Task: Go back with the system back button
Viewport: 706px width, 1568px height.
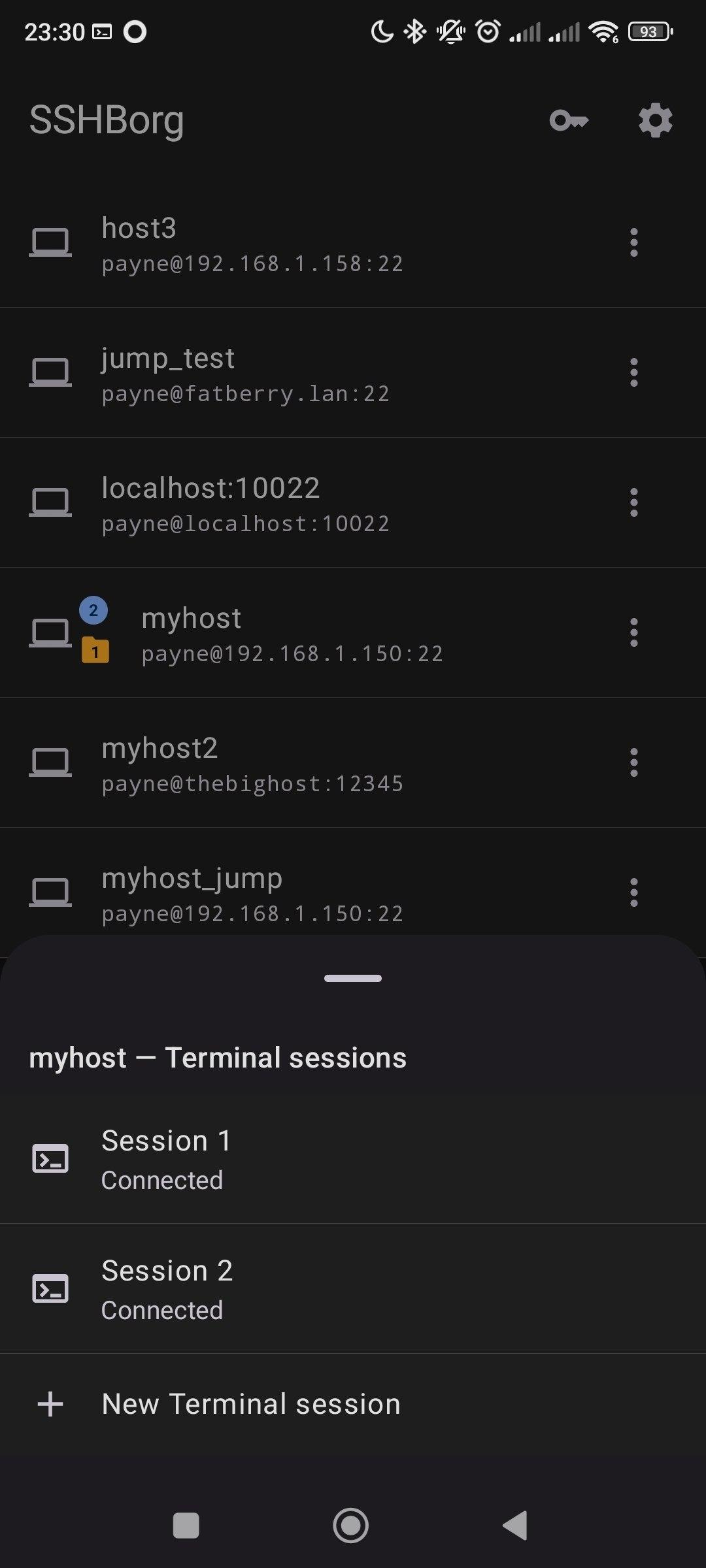Action: pos(515,1526)
